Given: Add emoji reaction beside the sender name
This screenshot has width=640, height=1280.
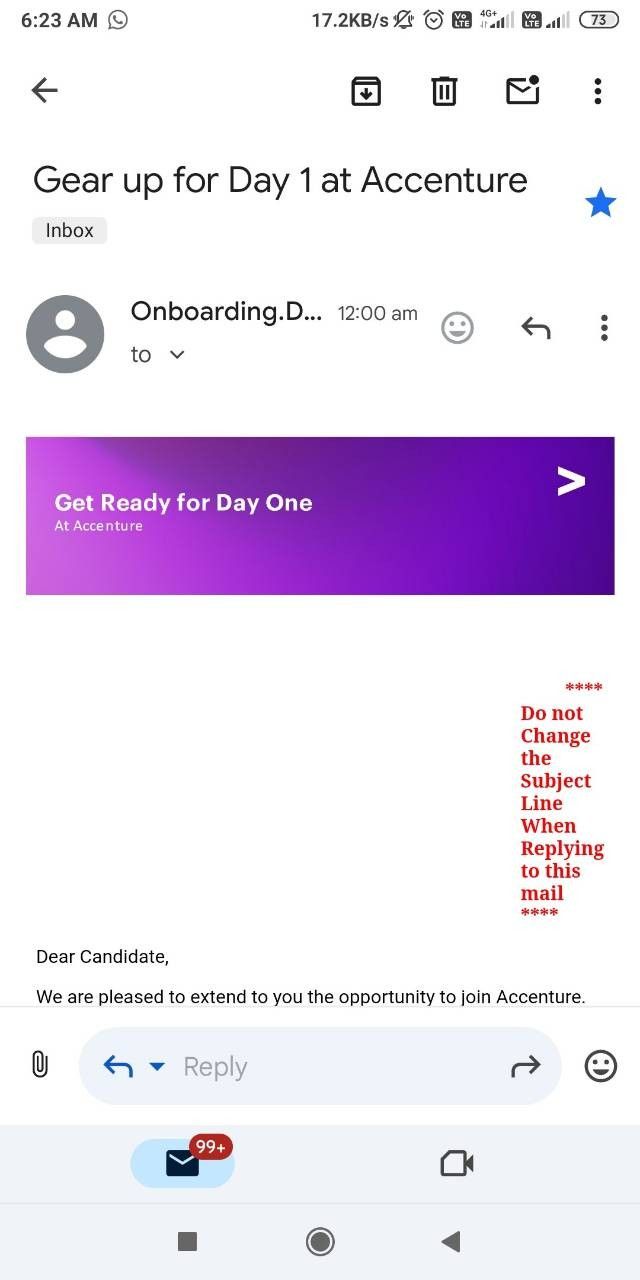Looking at the screenshot, I should pos(457,328).
